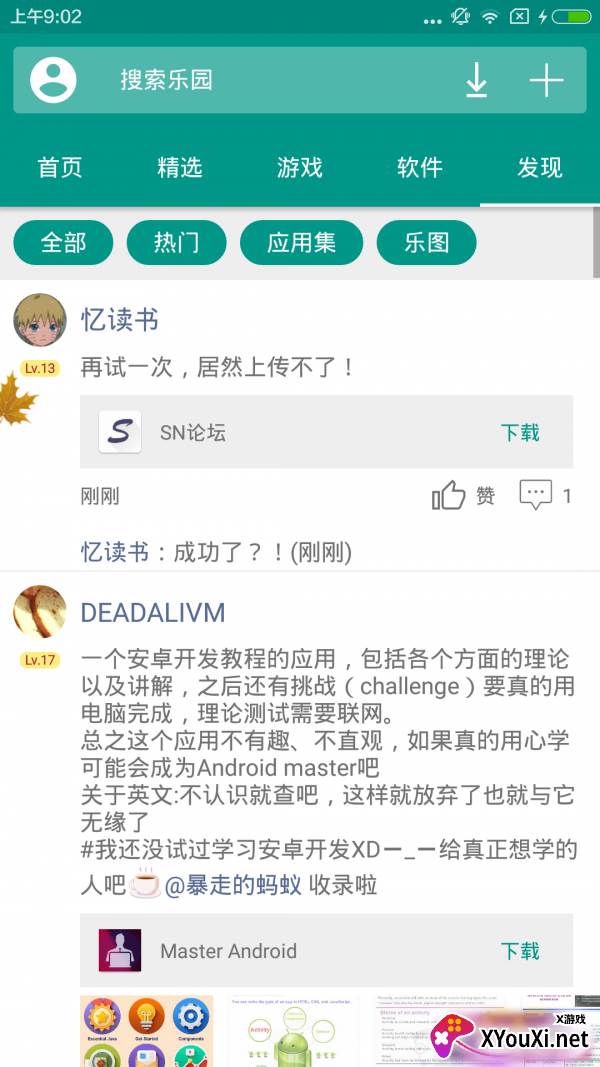Image resolution: width=600 pixels, height=1067 pixels.
Task: Download the SN论坛 app
Action: 520,432
